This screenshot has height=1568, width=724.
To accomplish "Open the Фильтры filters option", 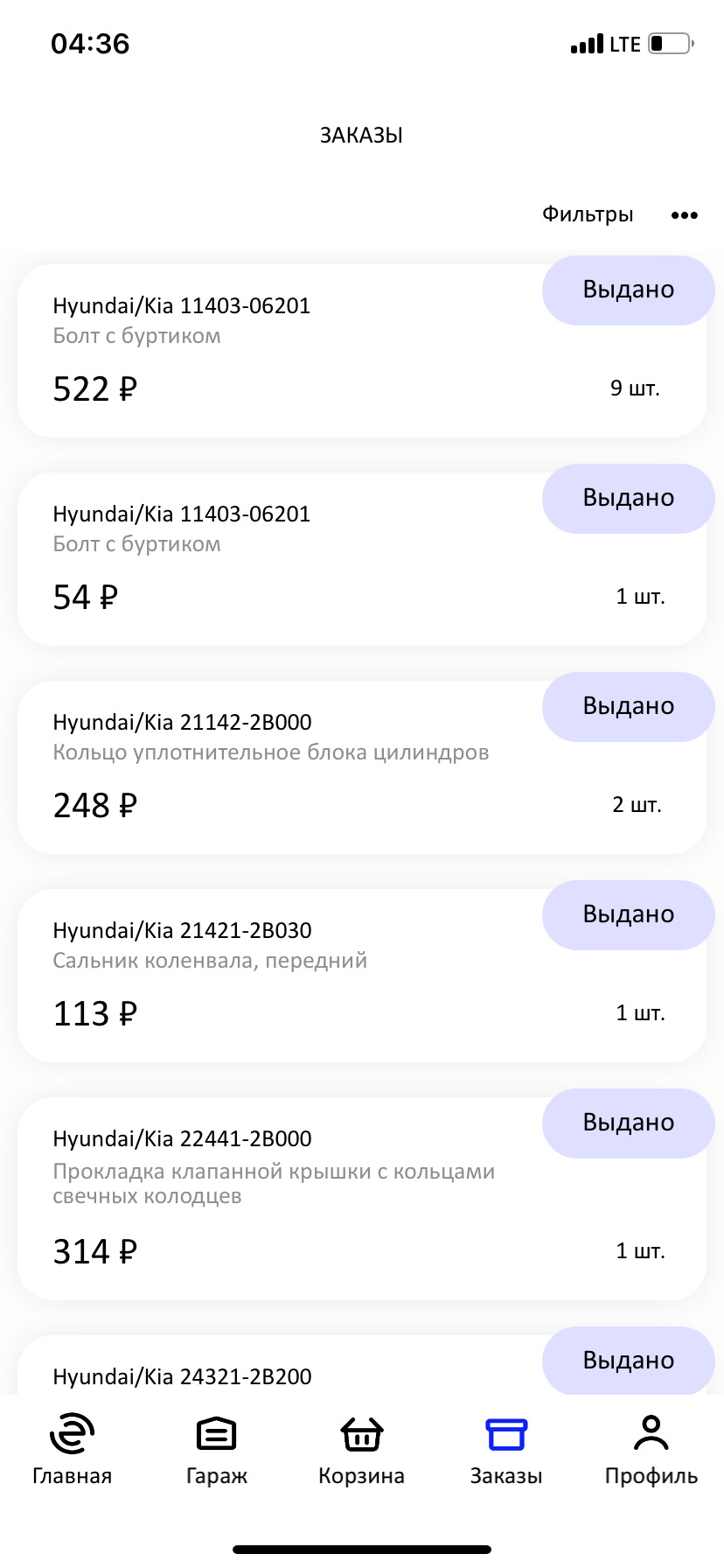I will coord(588,214).
